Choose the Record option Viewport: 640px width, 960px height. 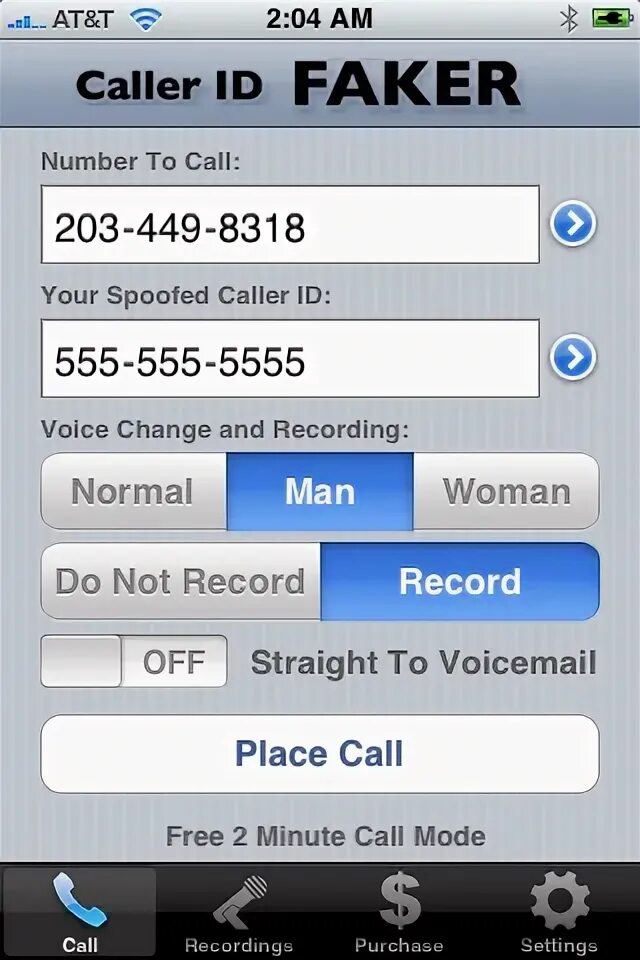(x=460, y=581)
